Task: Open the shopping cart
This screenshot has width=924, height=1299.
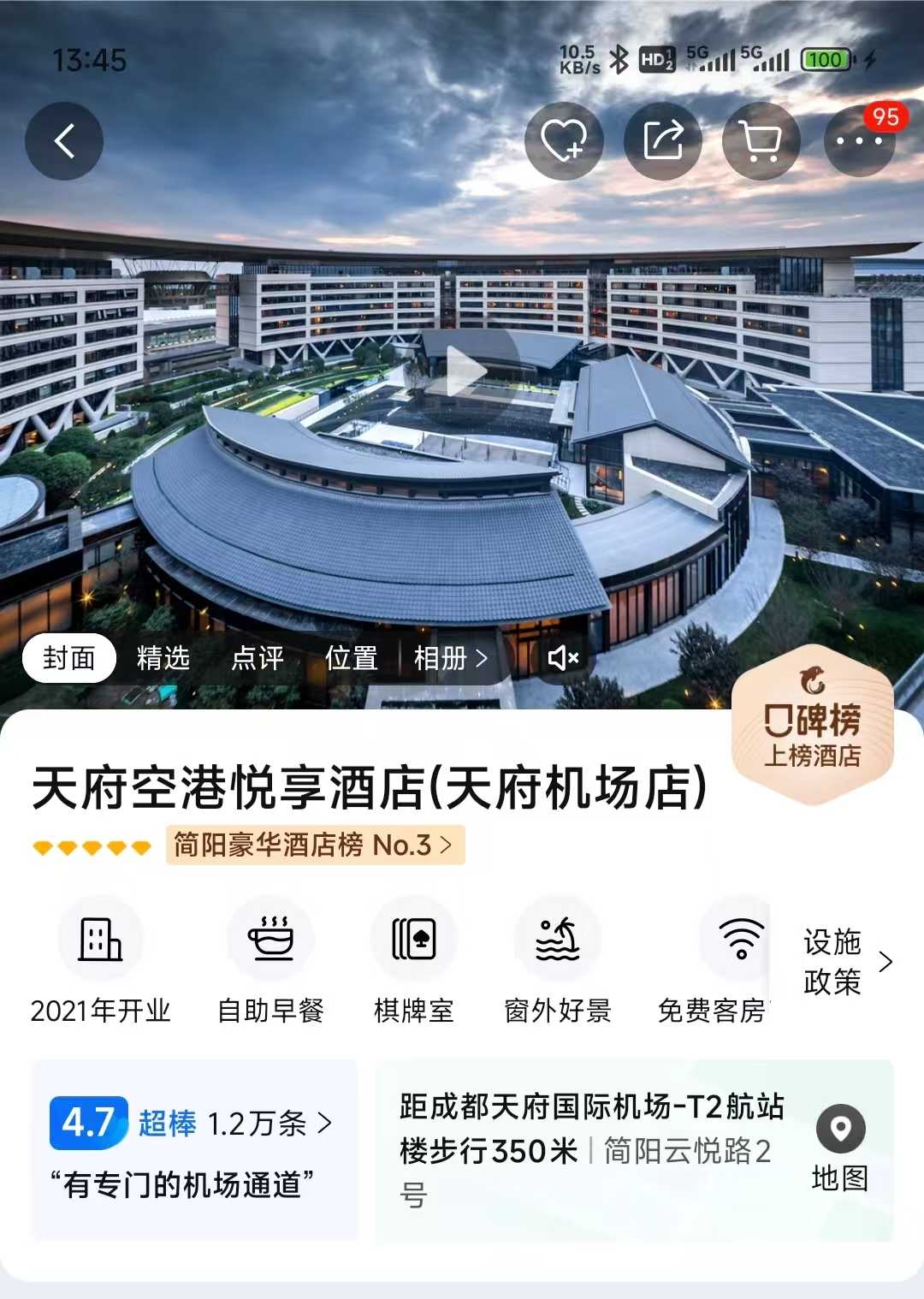Action: click(x=761, y=141)
